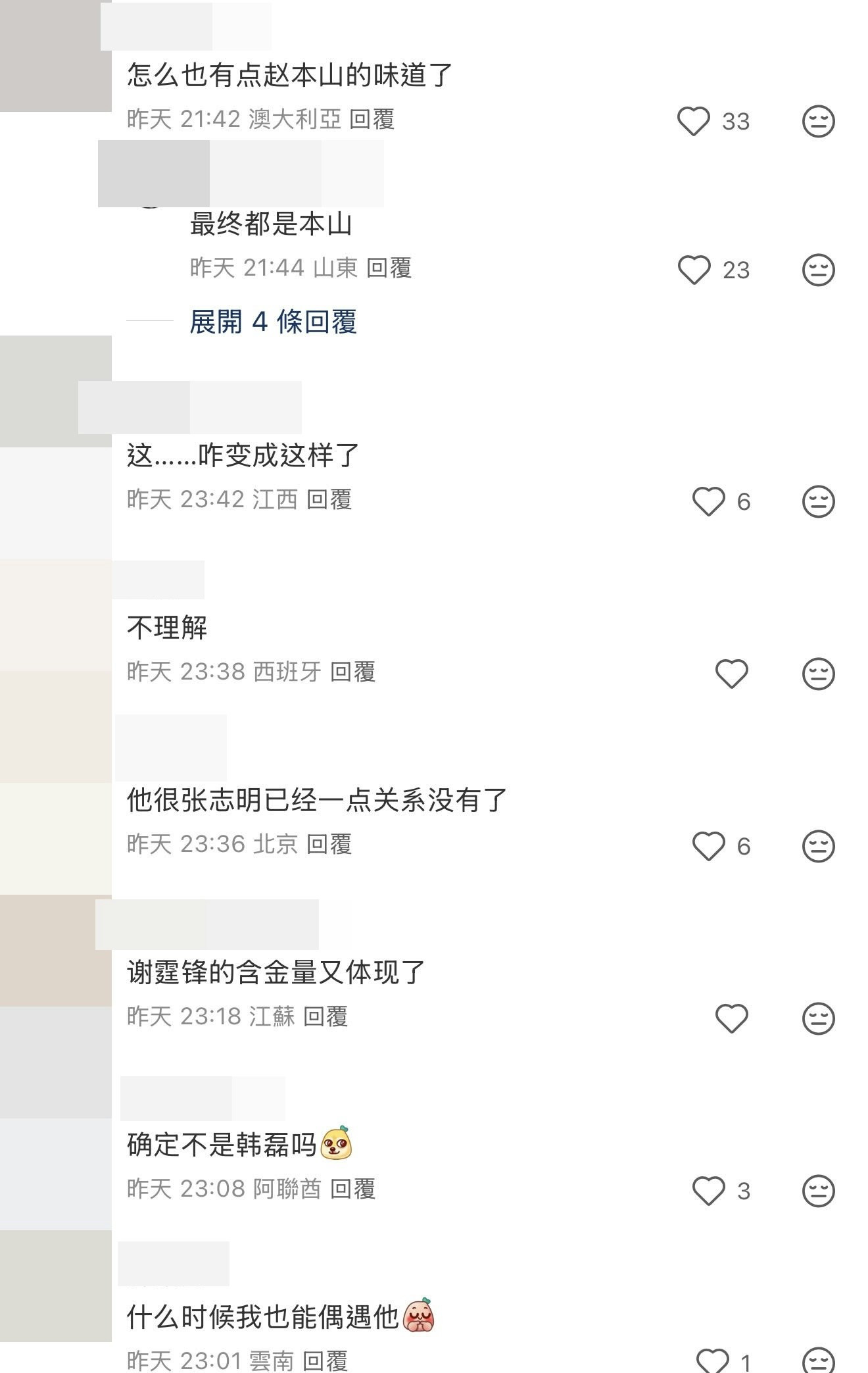Reply to the comment from 江蘇
The width and height of the screenshot is (868, 1373).
coord(325,1016)
